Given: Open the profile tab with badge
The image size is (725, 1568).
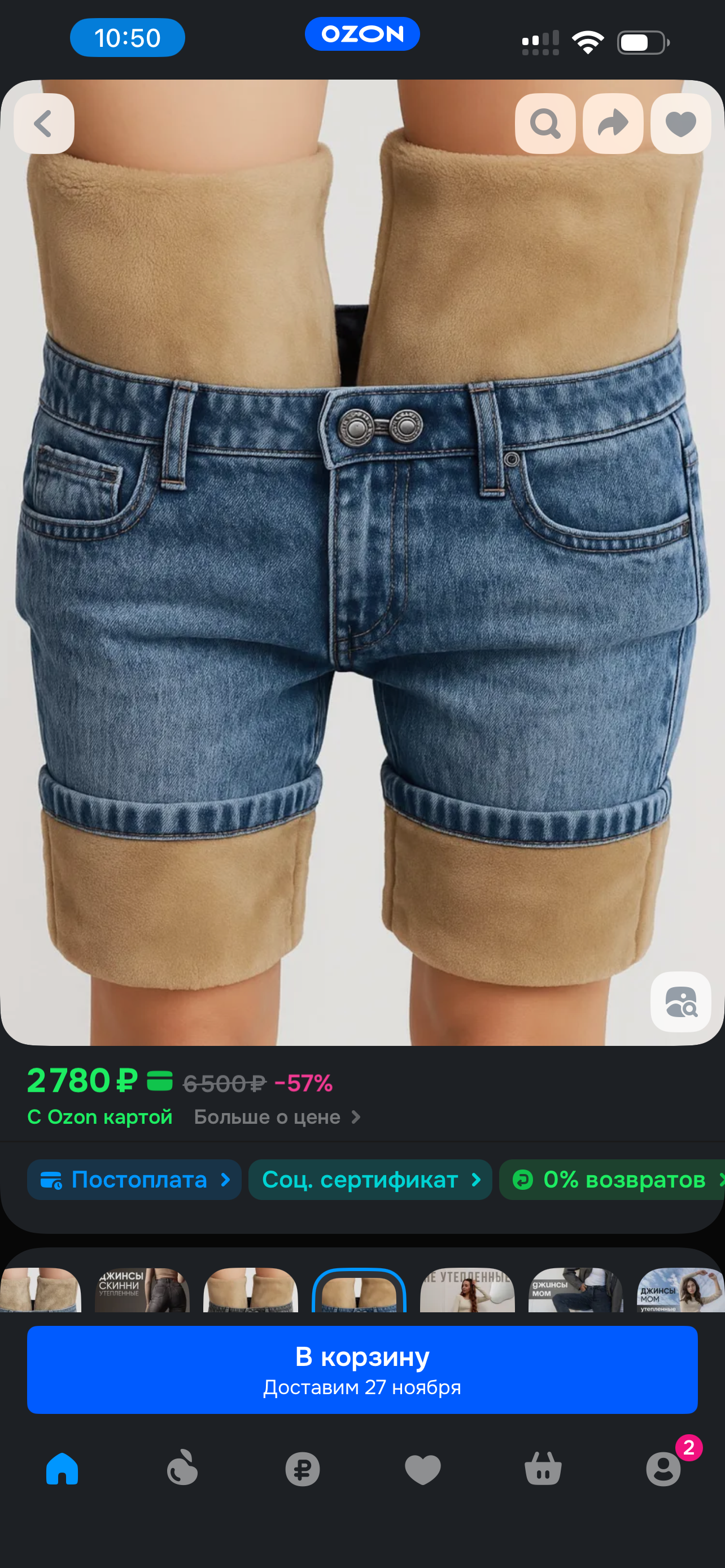Looking at the screenshot, I should tap(663, 1469).
